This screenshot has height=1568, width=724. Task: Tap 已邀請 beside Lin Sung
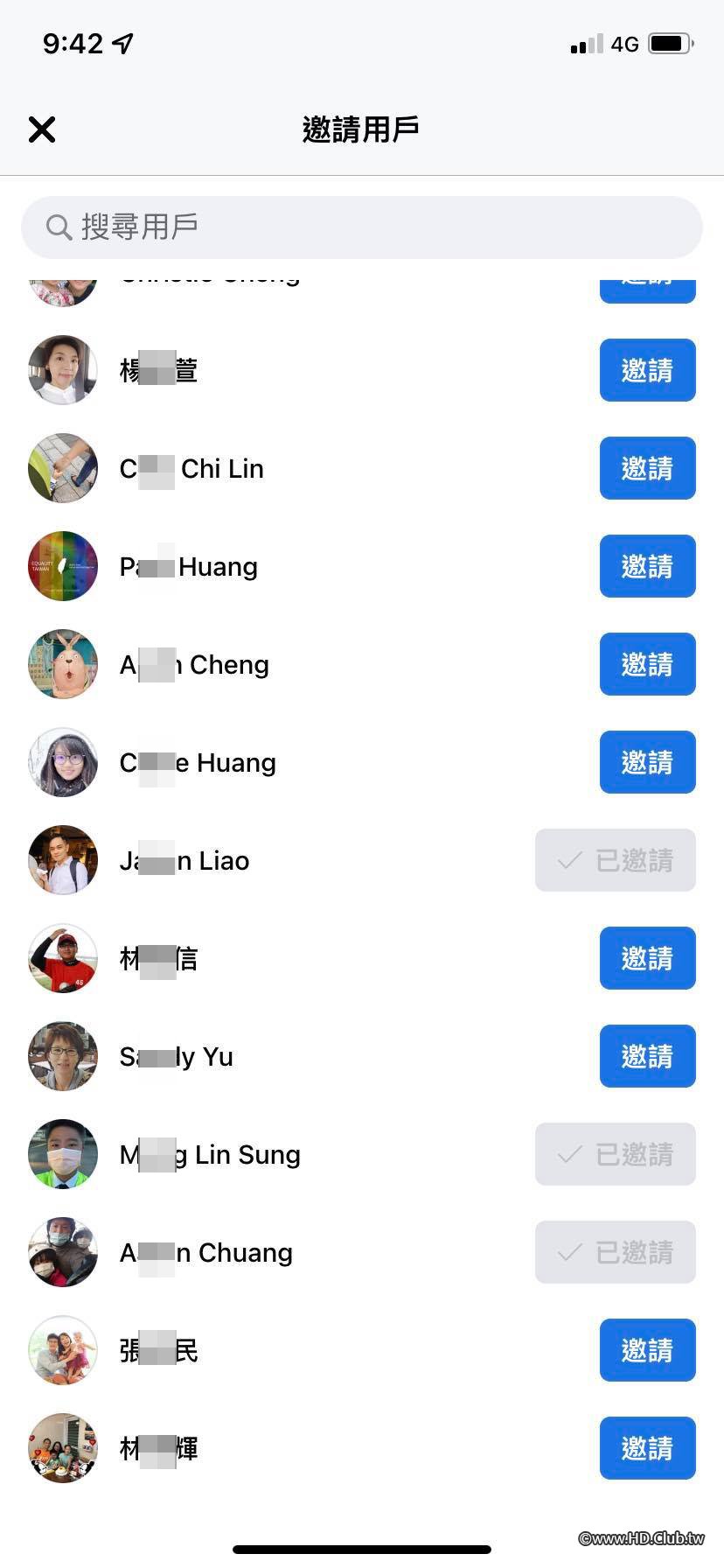615,1154
